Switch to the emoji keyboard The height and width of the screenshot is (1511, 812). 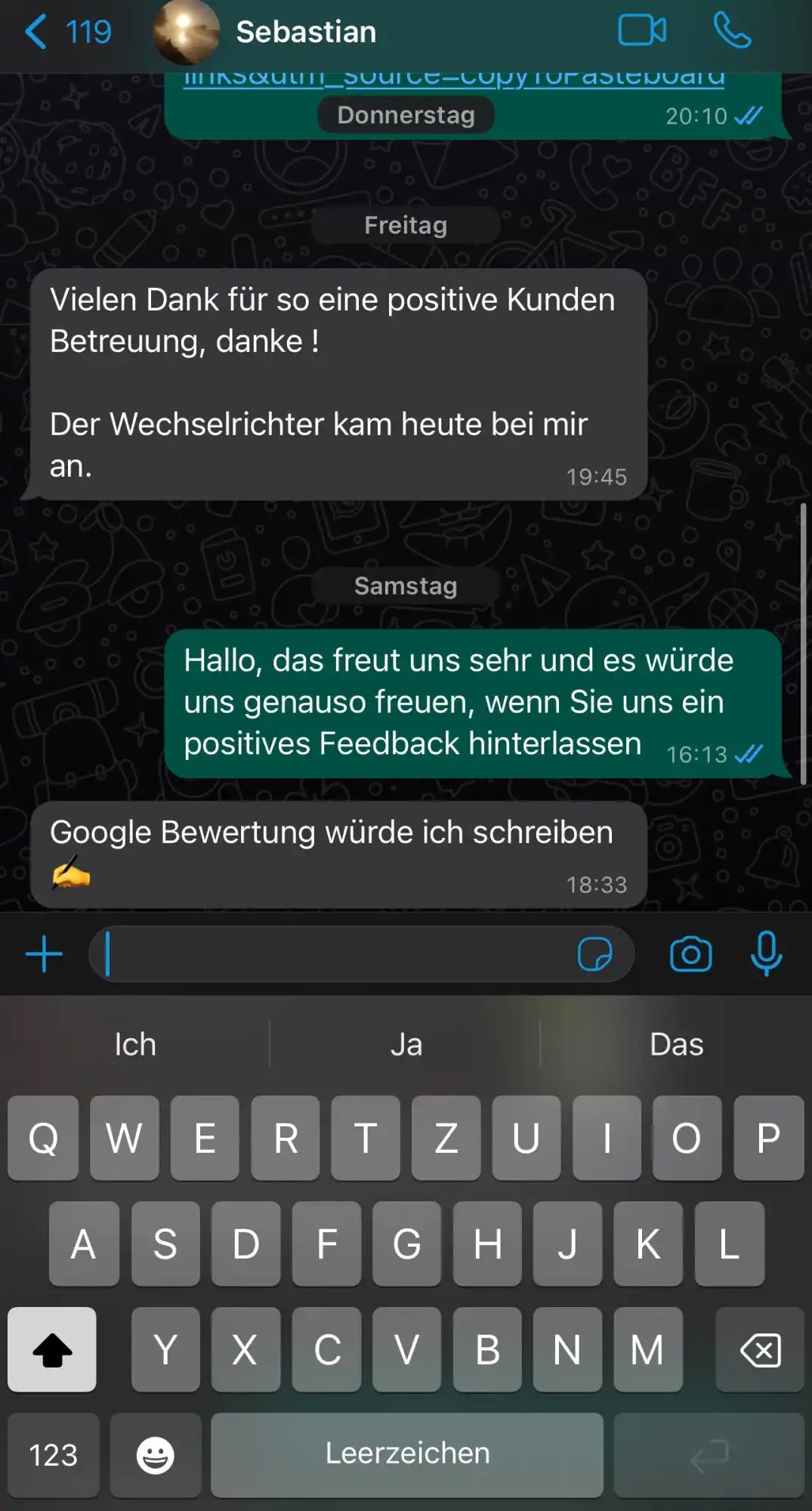click(154, 1454)
